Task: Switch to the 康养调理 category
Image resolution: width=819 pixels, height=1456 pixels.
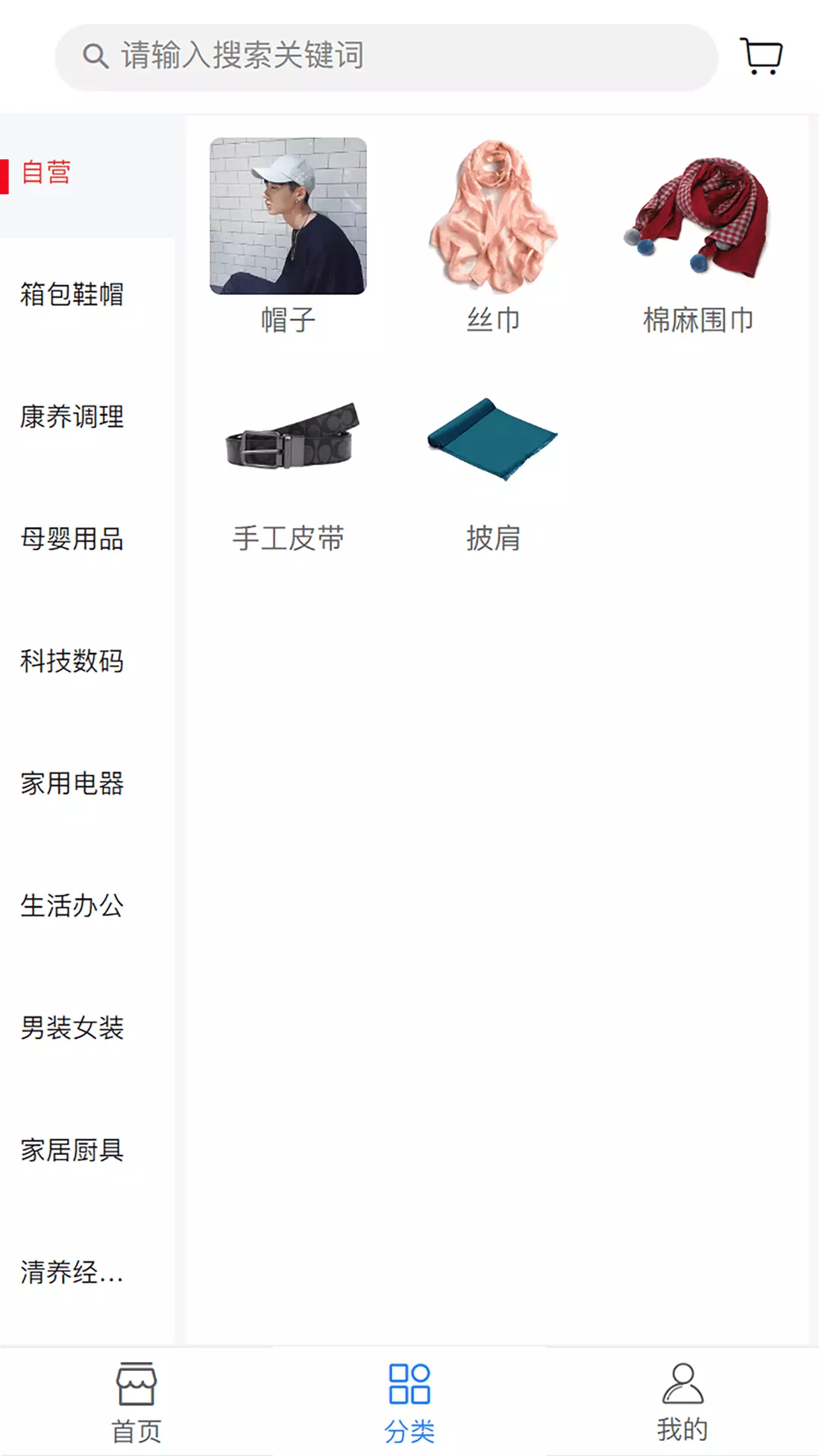Action: (x=87, y=417)
